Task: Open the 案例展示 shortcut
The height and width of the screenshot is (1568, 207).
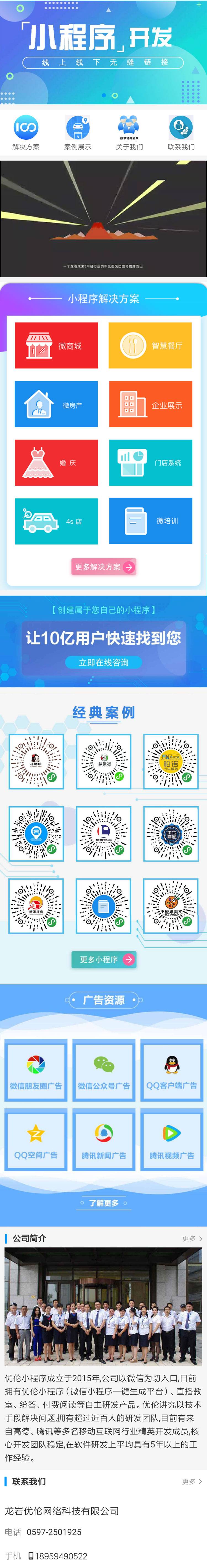Action: 78,133
